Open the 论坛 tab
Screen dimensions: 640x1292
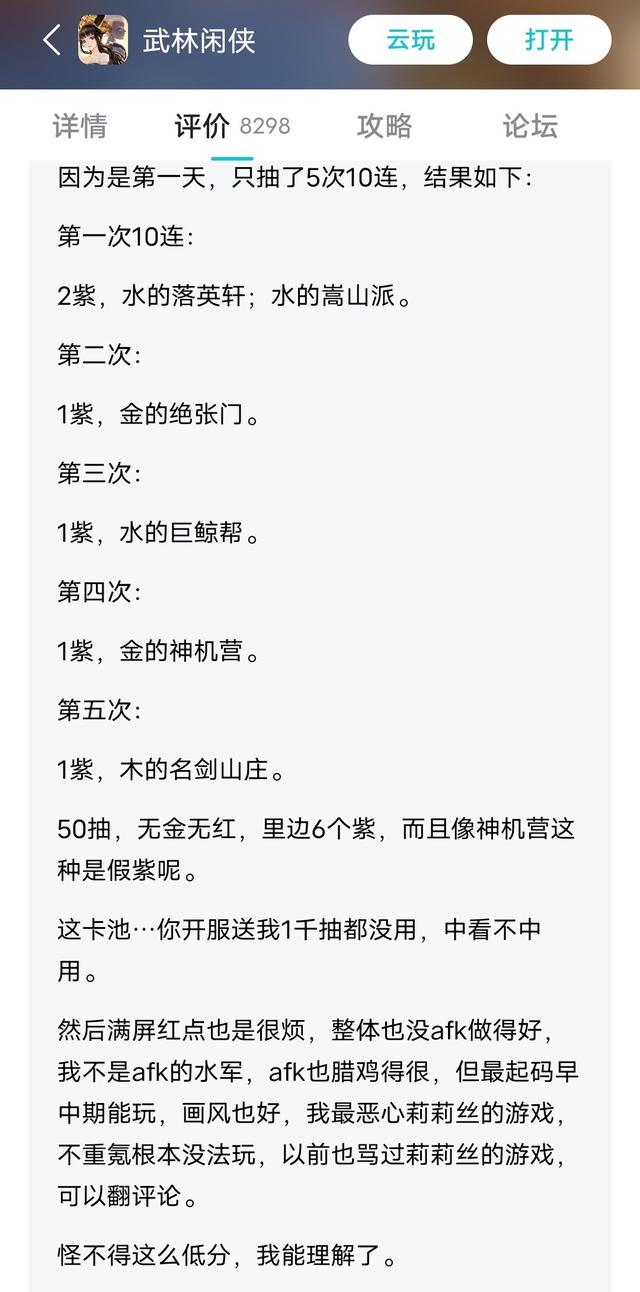tap(530, 126)
